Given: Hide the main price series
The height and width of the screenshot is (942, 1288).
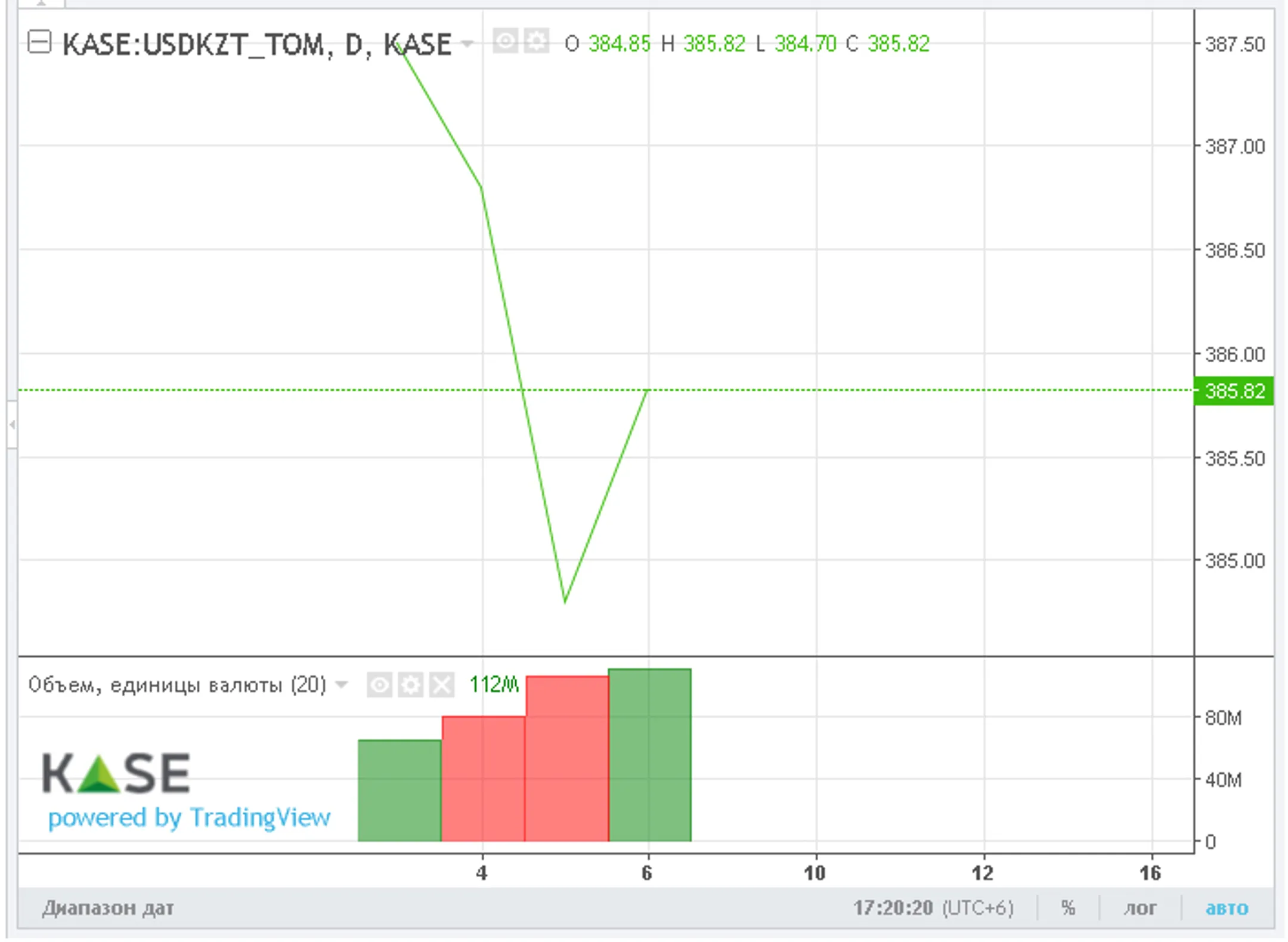Looking at the screenshot, I should pyautogui.click(x=505, y=42).
